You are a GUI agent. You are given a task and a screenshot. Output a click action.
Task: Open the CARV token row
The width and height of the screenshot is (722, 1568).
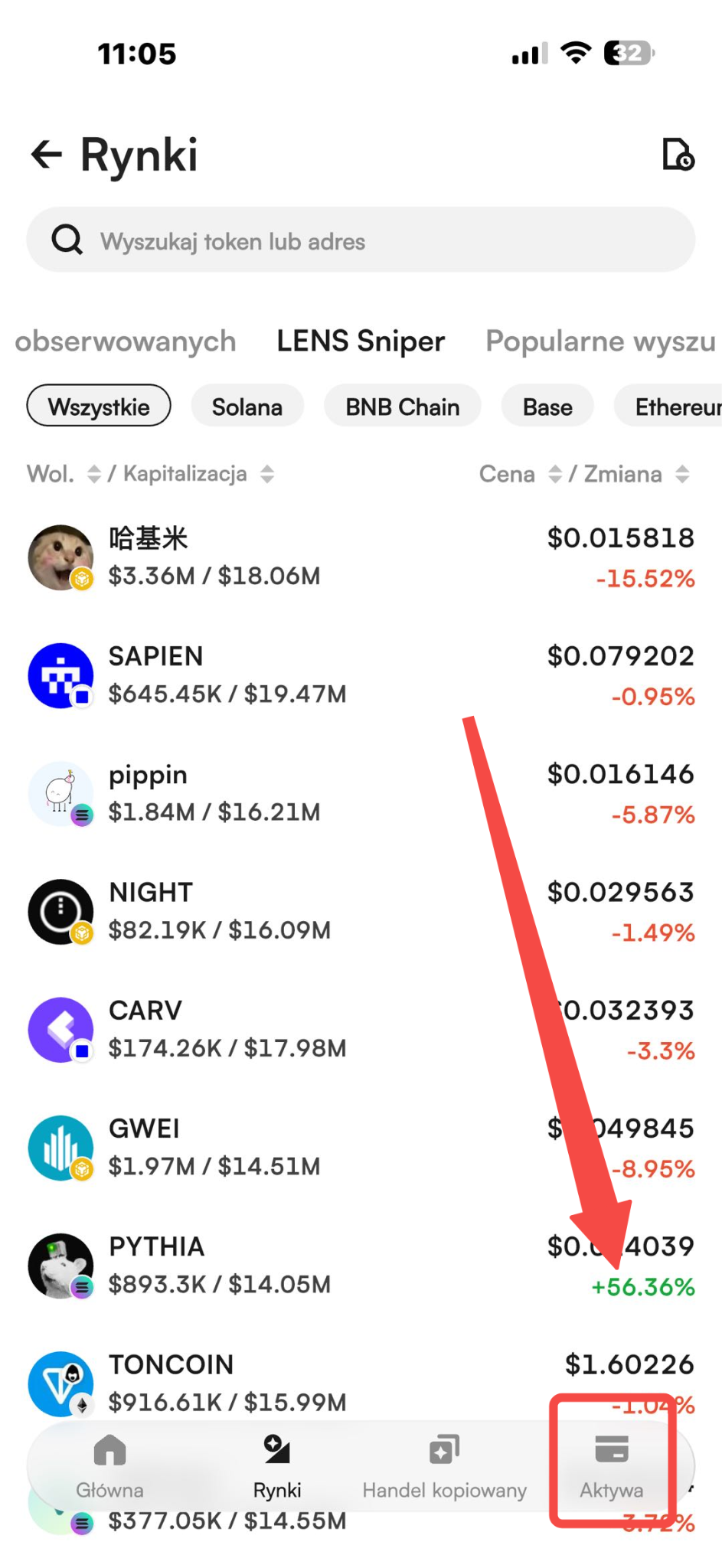tap(361, 1029)
